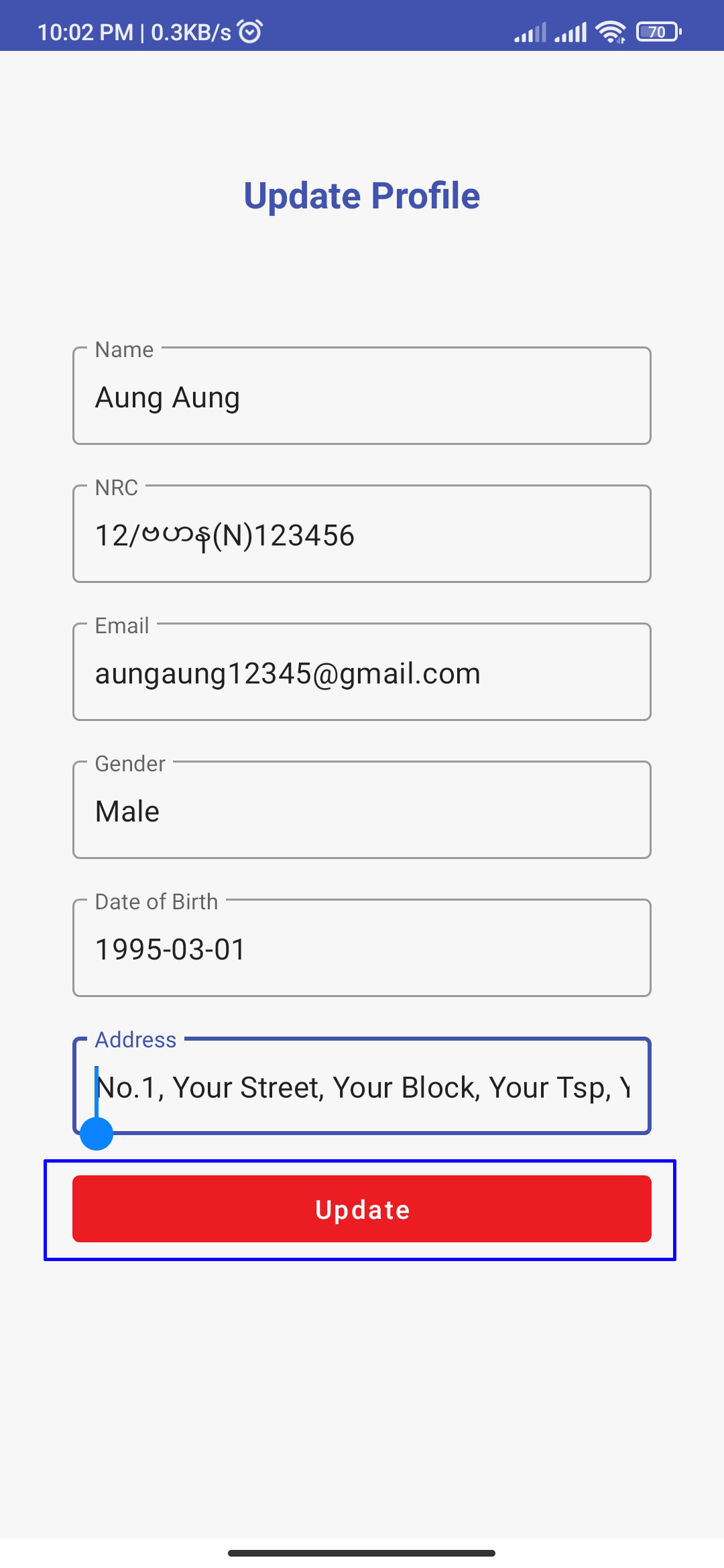Submit changes with the Update button
This screenshot has height=1568, width=724.
click(x=362, y=1209)
